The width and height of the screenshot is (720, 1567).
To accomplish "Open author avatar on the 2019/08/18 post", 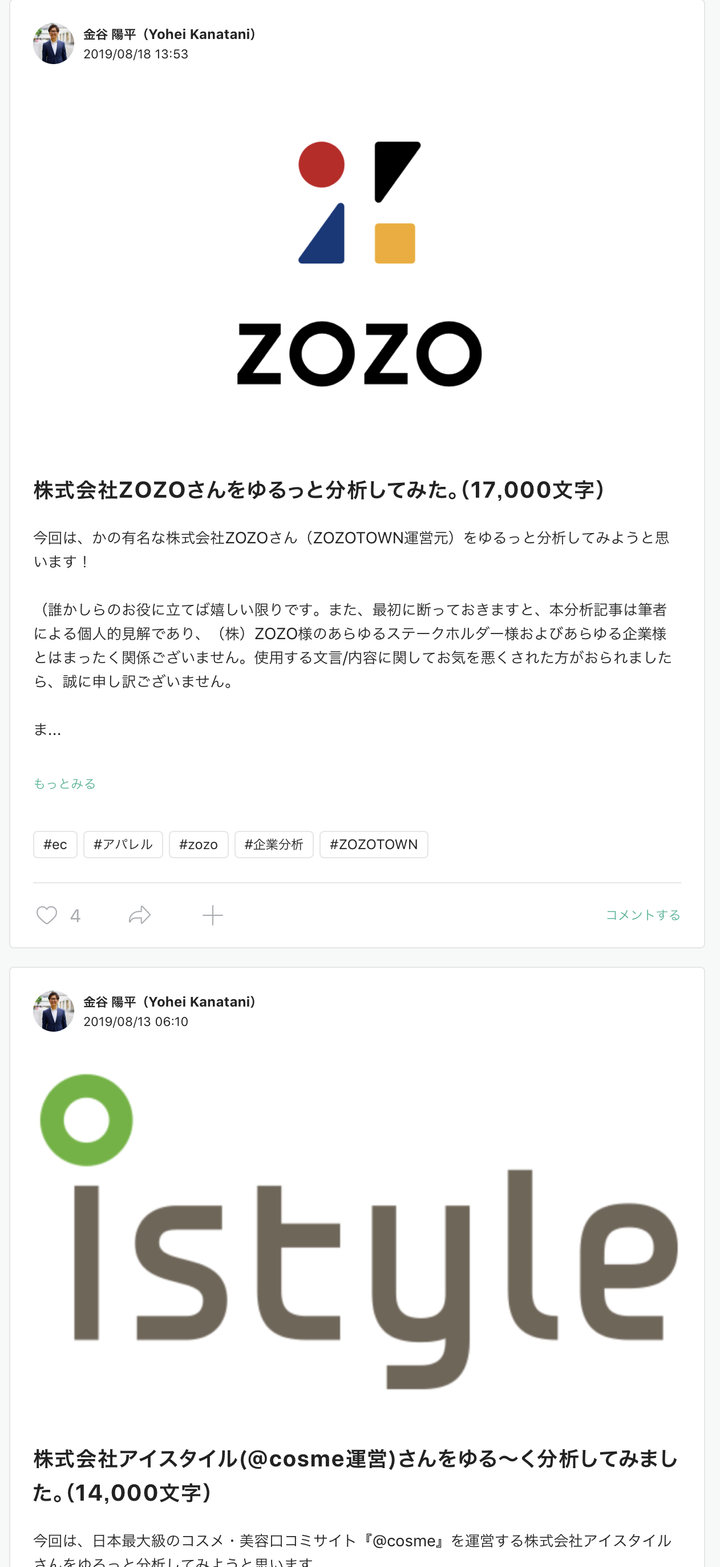I will (x=53, y=44).
